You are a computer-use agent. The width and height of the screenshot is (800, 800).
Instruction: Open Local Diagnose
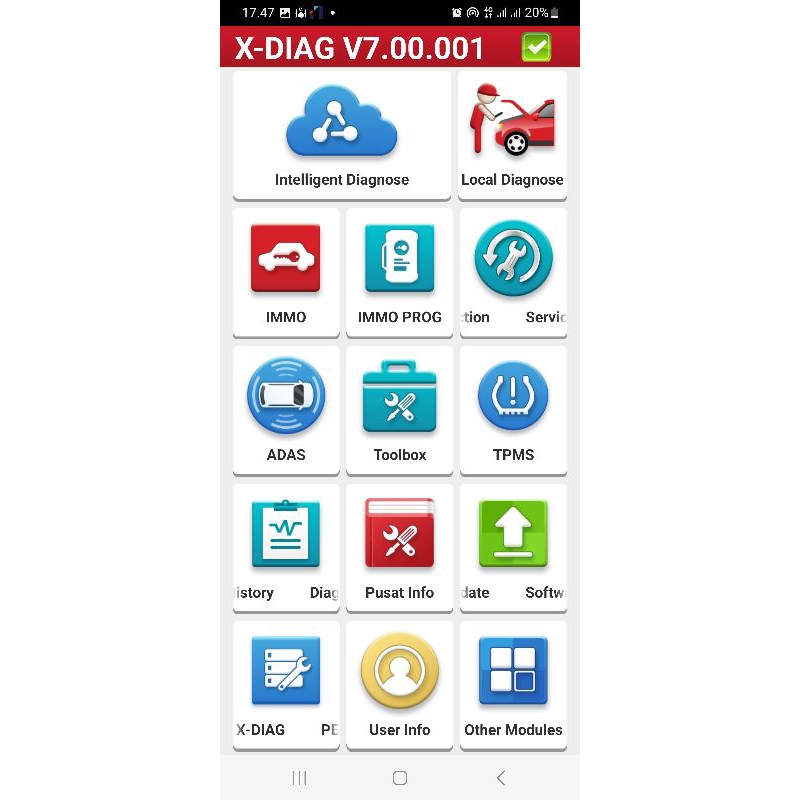tap(512, 135)
